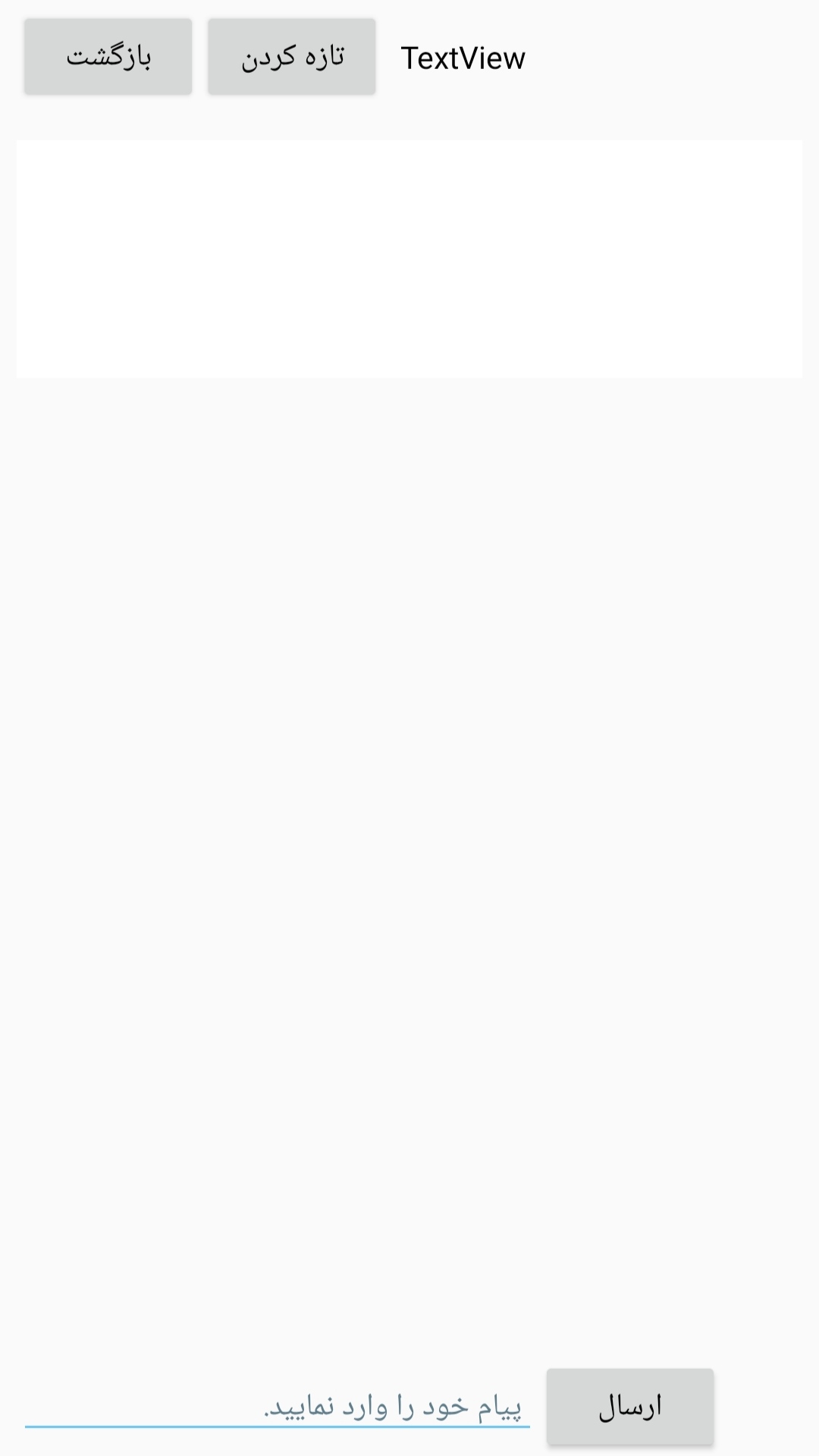
Task: Focus the message input field
Action: pyautogui.click(x=277, y=1407)
